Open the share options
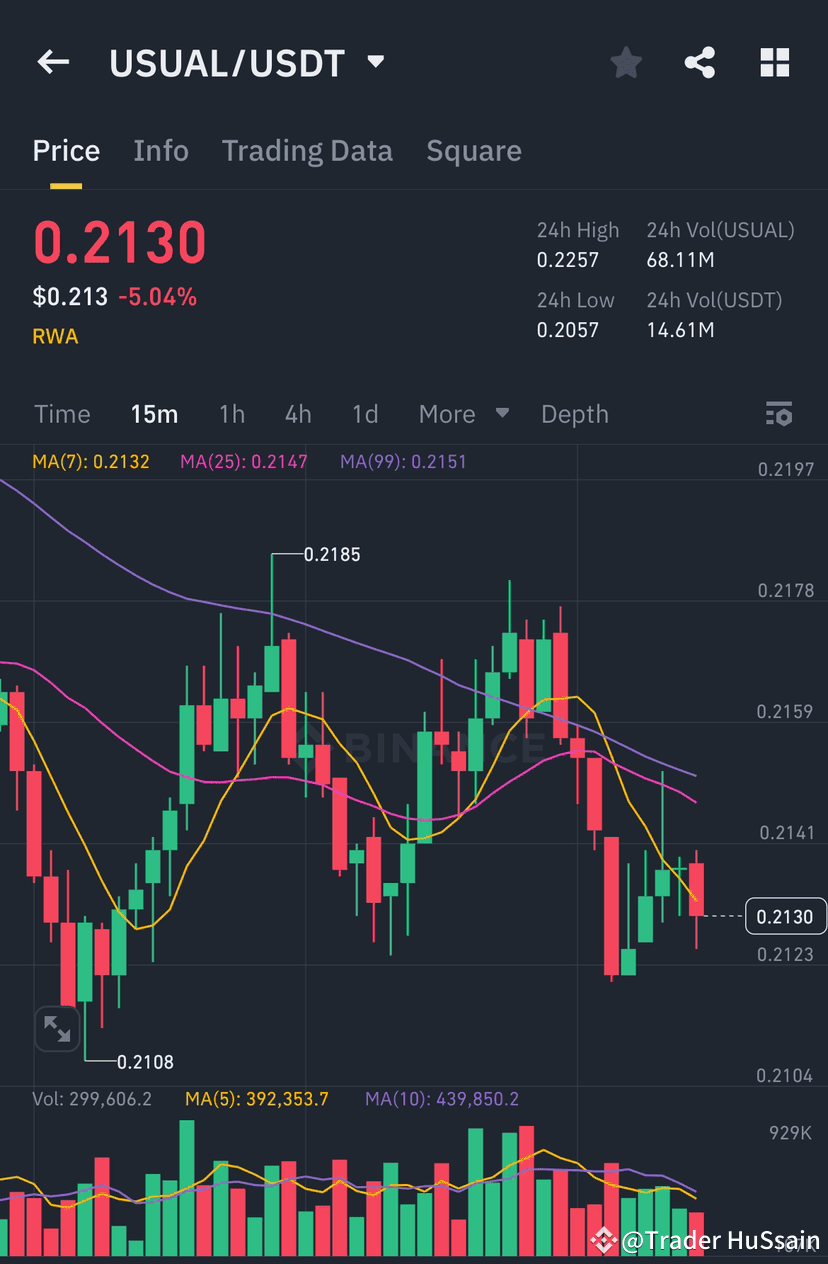The height and width of the screenshot is (1264, 828). 700,62
